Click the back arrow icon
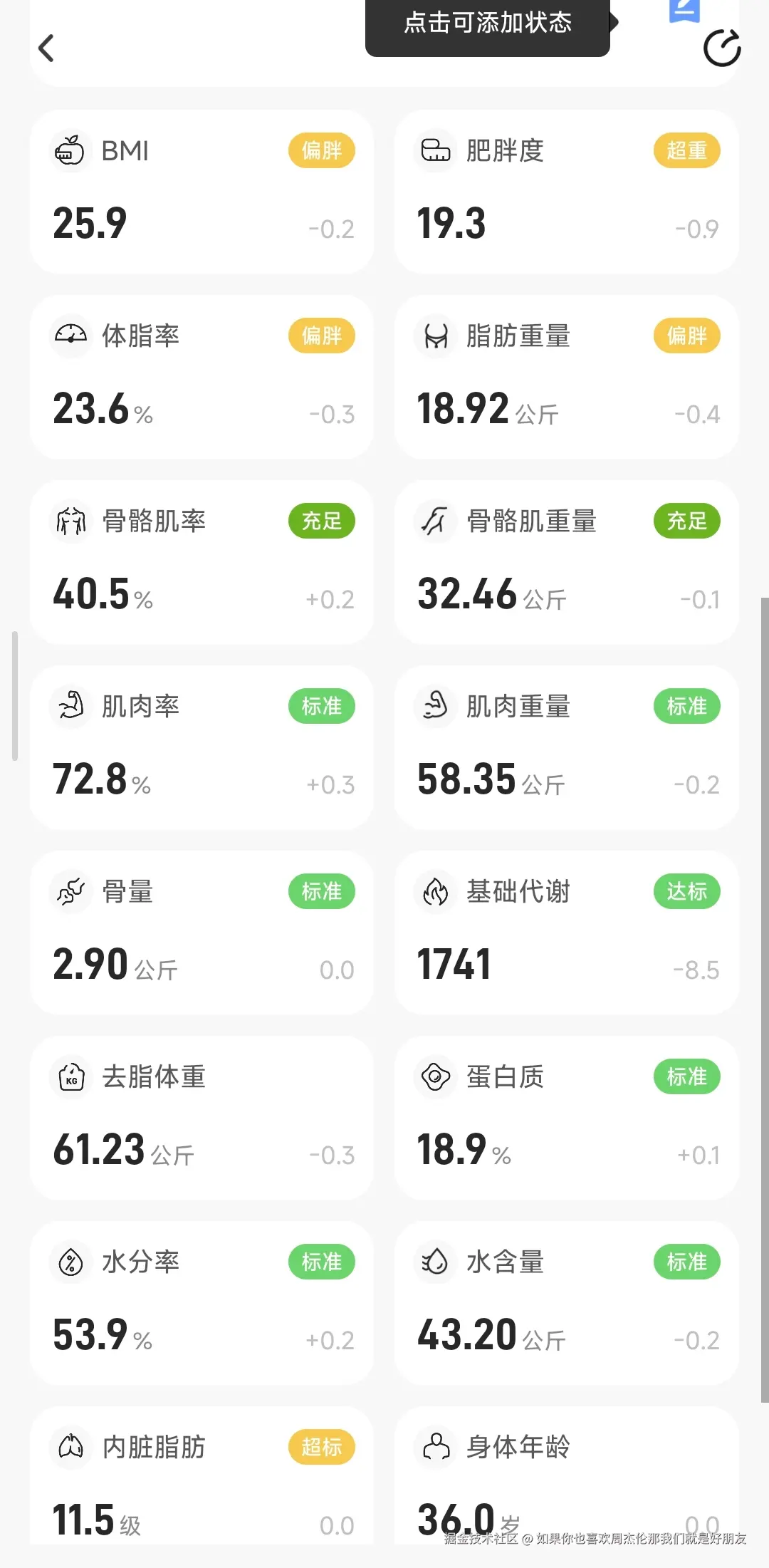The image size is (769, 1568). click(46, 48)
